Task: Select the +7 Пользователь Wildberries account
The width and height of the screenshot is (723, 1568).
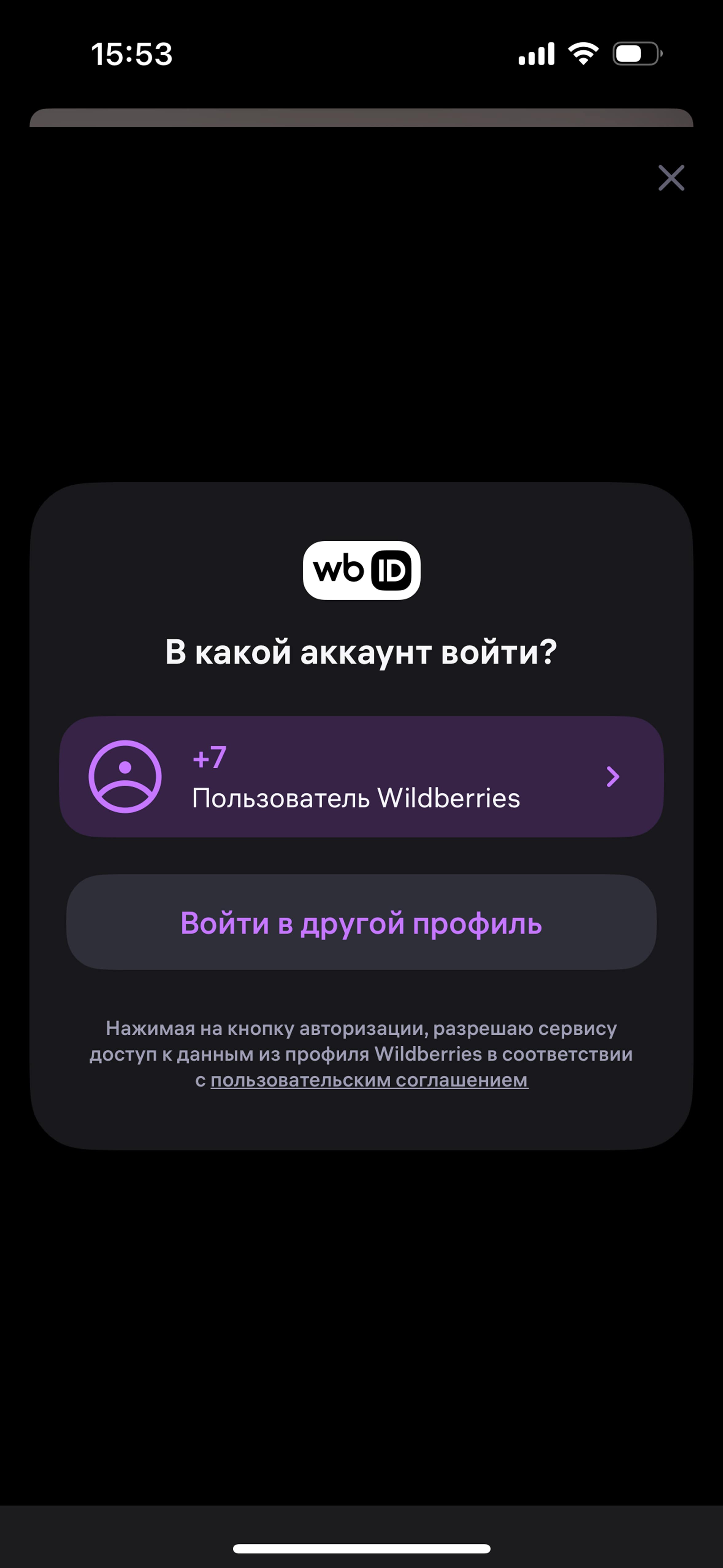Action: [361, 776]
